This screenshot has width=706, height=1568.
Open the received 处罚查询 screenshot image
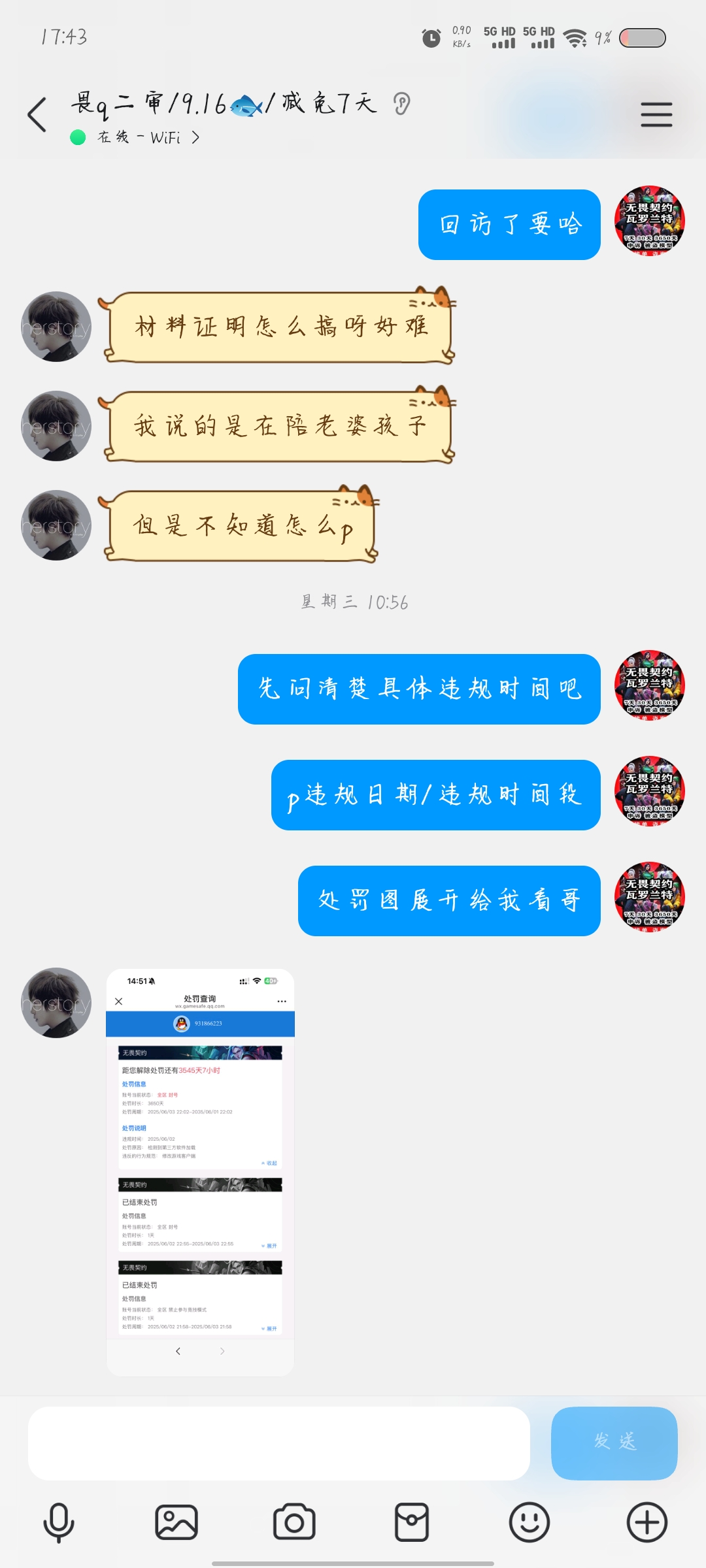click(200, 1172)
